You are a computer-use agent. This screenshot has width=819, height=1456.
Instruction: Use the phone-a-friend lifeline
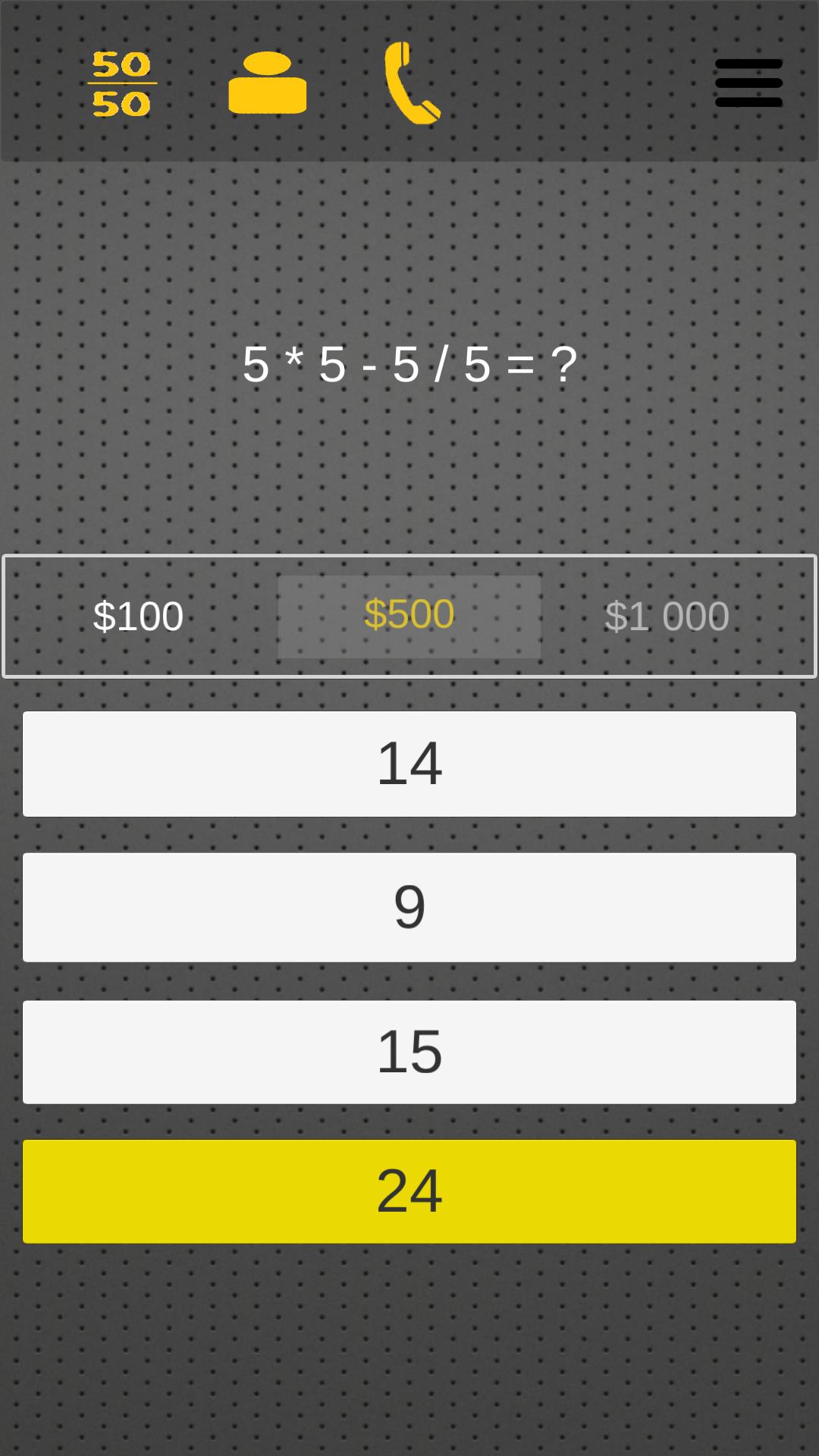pyautogui.click(x=412, y=83)
